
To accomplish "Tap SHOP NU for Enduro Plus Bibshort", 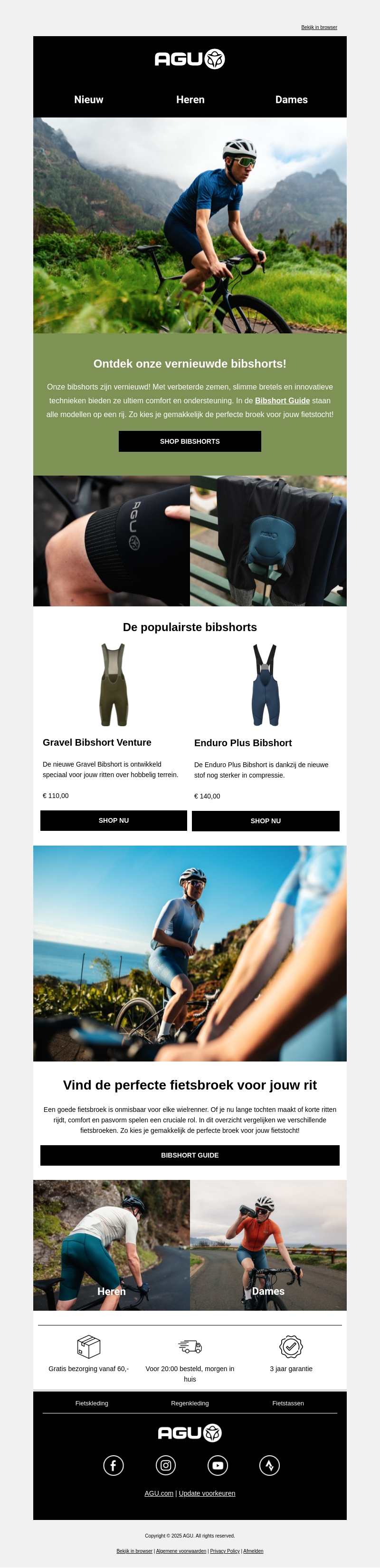I will [x=266, y=821].
